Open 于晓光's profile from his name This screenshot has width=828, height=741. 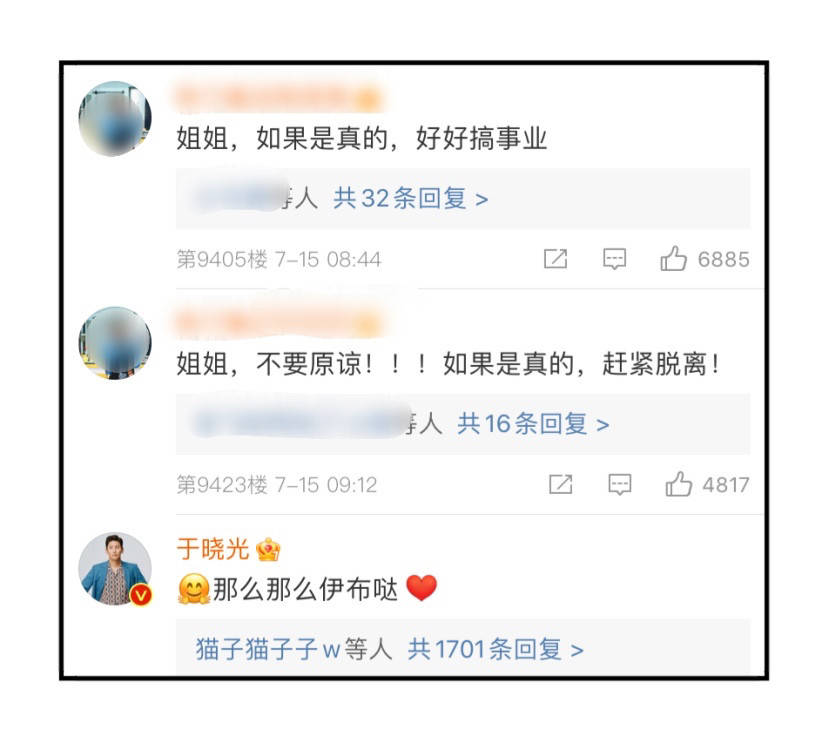tap(213, 548)
